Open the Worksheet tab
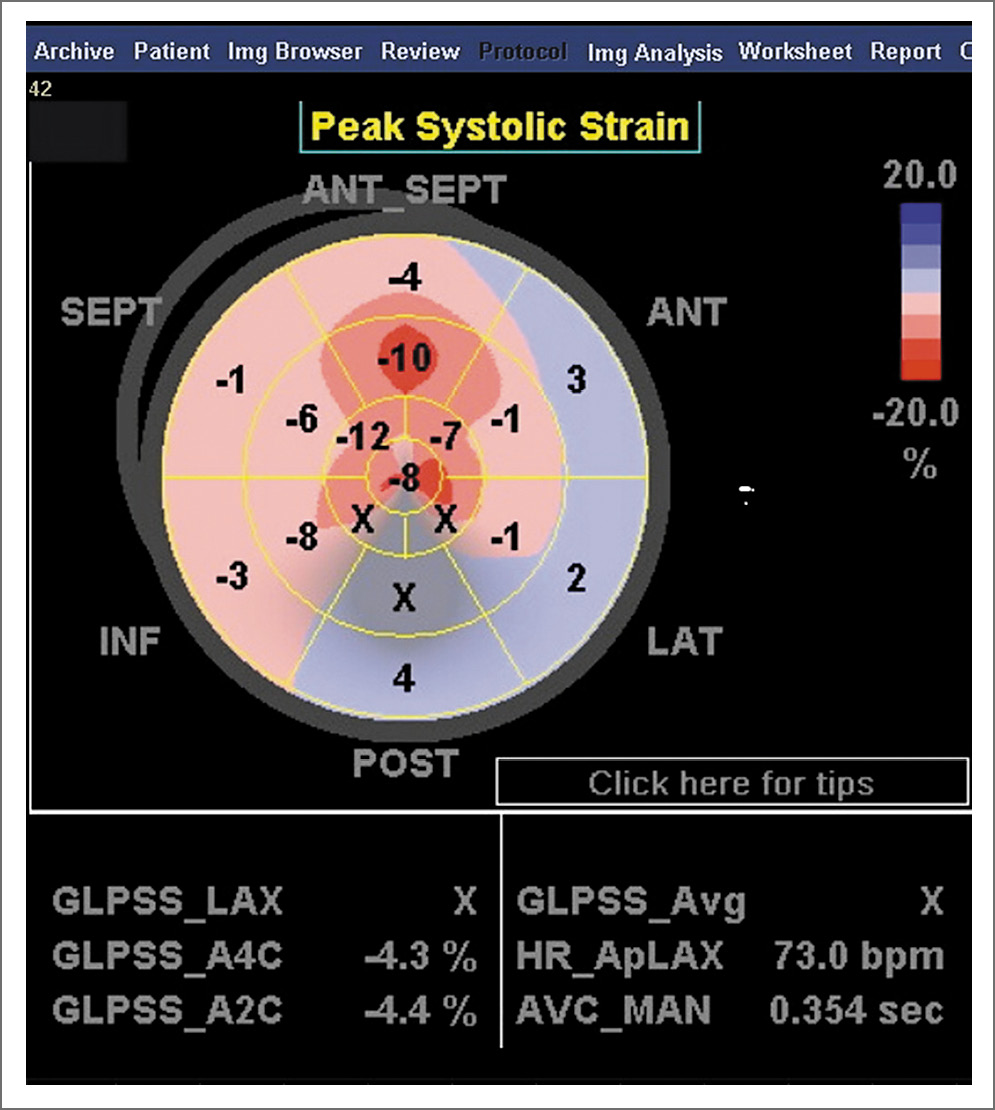995x1110 pixels. pos(795,51)
